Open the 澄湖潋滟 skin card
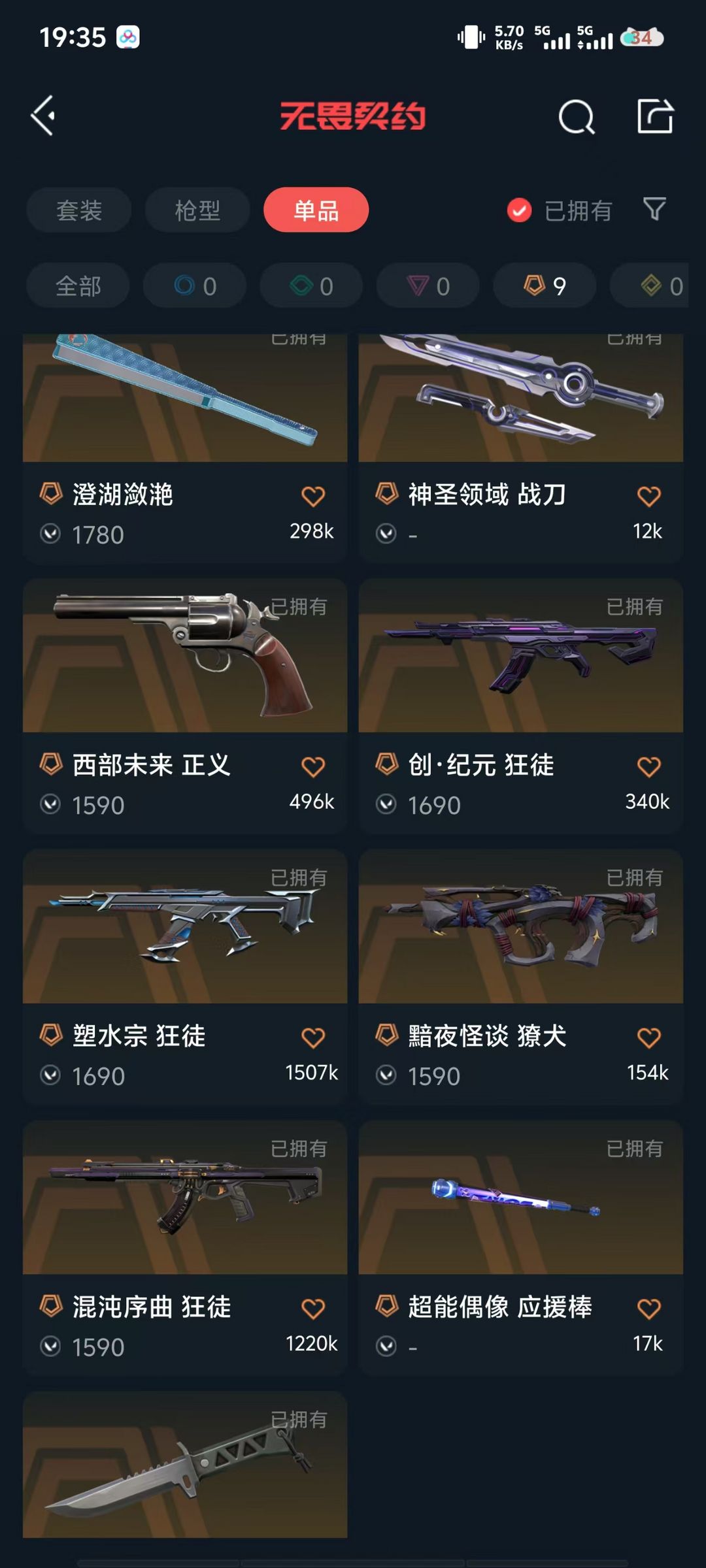Viewport: 706px width, 1568px height. pos(185,448)
